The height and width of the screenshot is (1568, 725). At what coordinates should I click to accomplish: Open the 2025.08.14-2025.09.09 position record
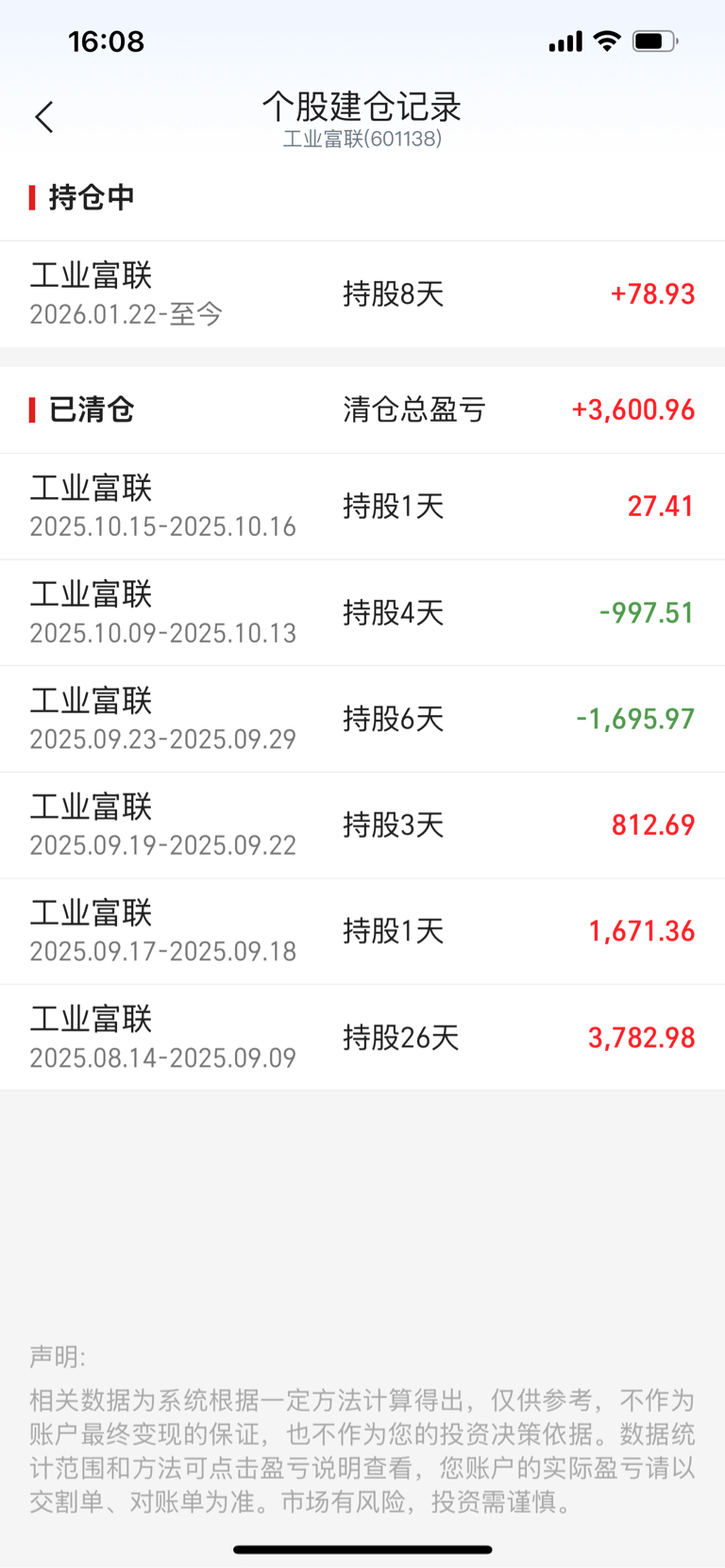coord(362,1037)
